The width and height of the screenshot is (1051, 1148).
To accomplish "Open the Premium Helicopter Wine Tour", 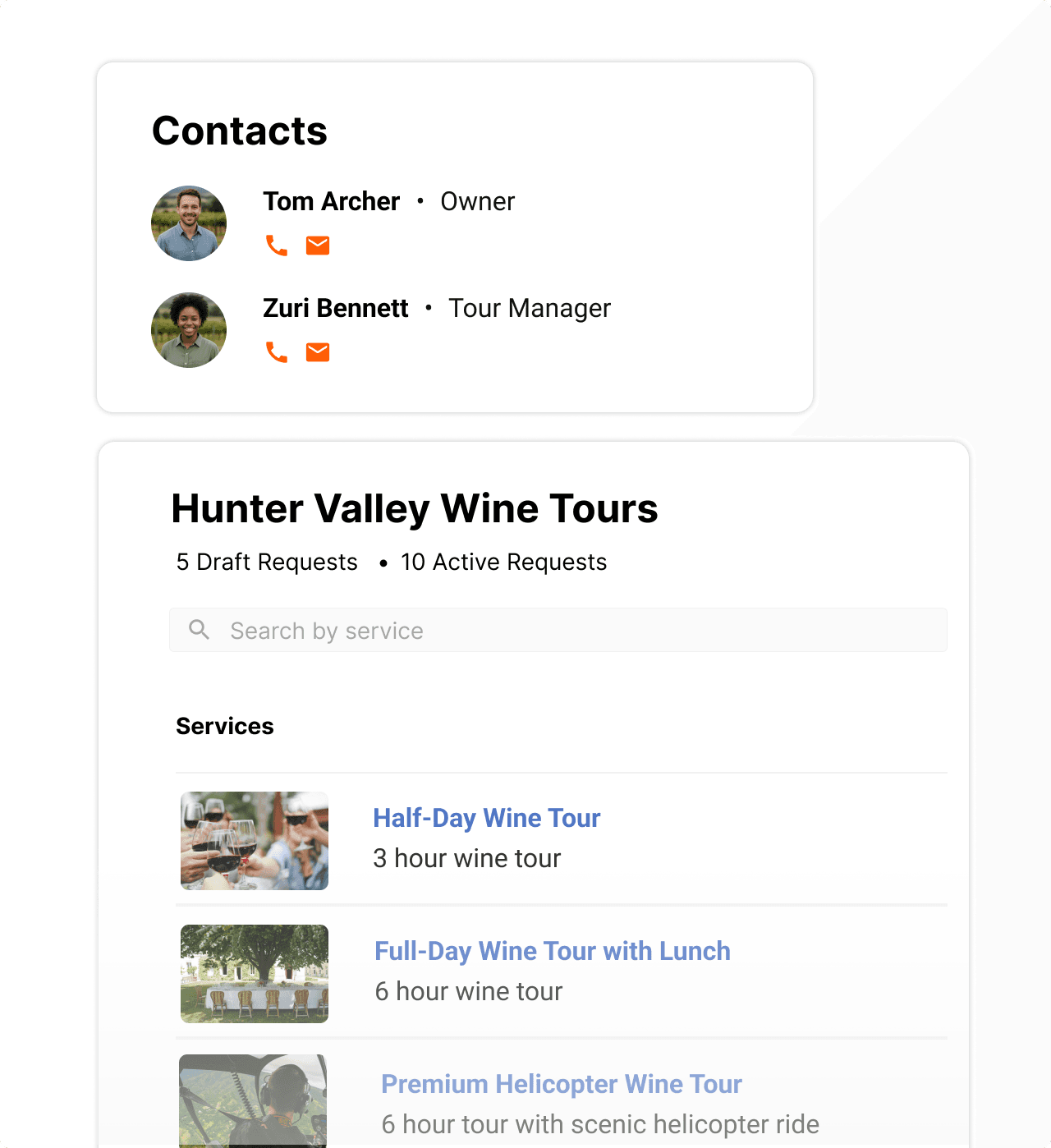I will point(561,1084).
